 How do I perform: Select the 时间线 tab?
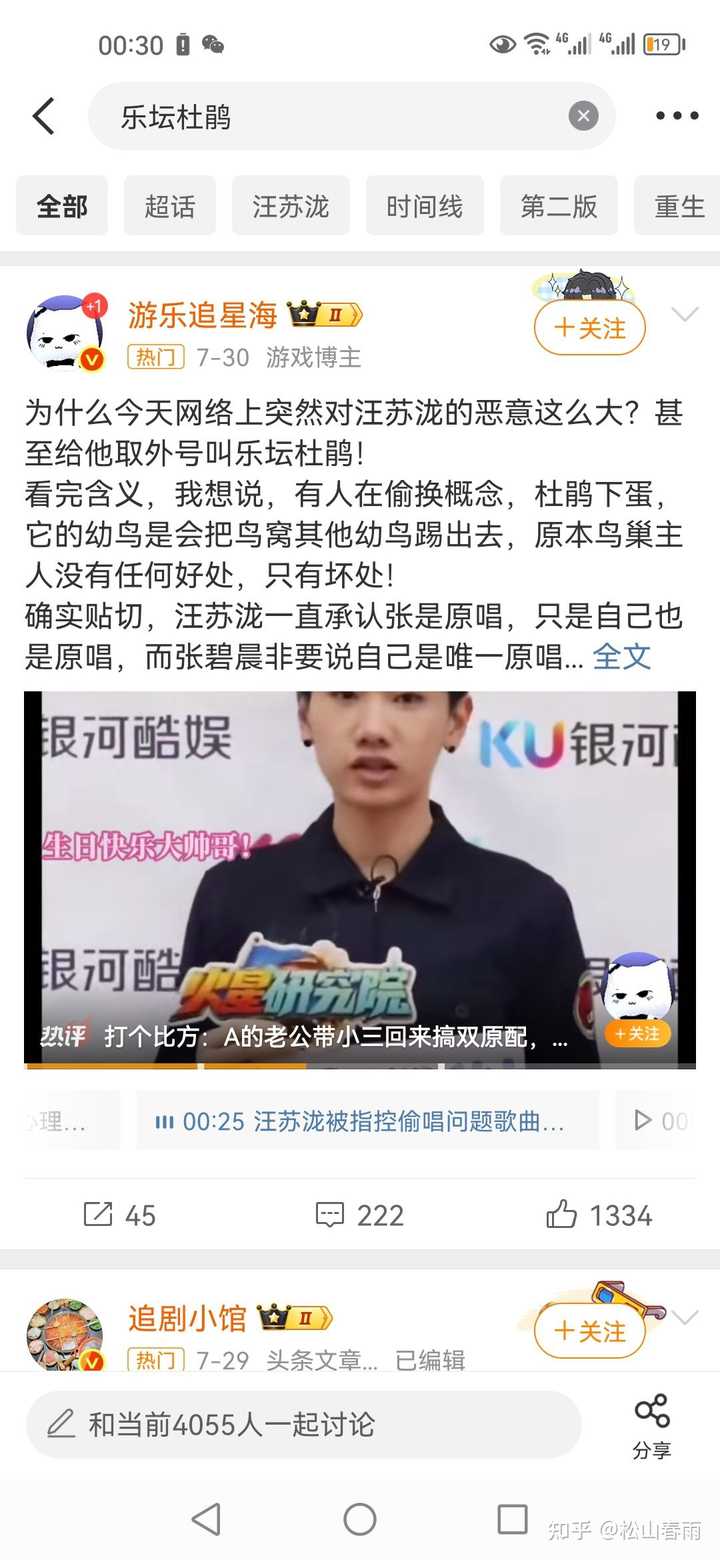tap(425, 206)
